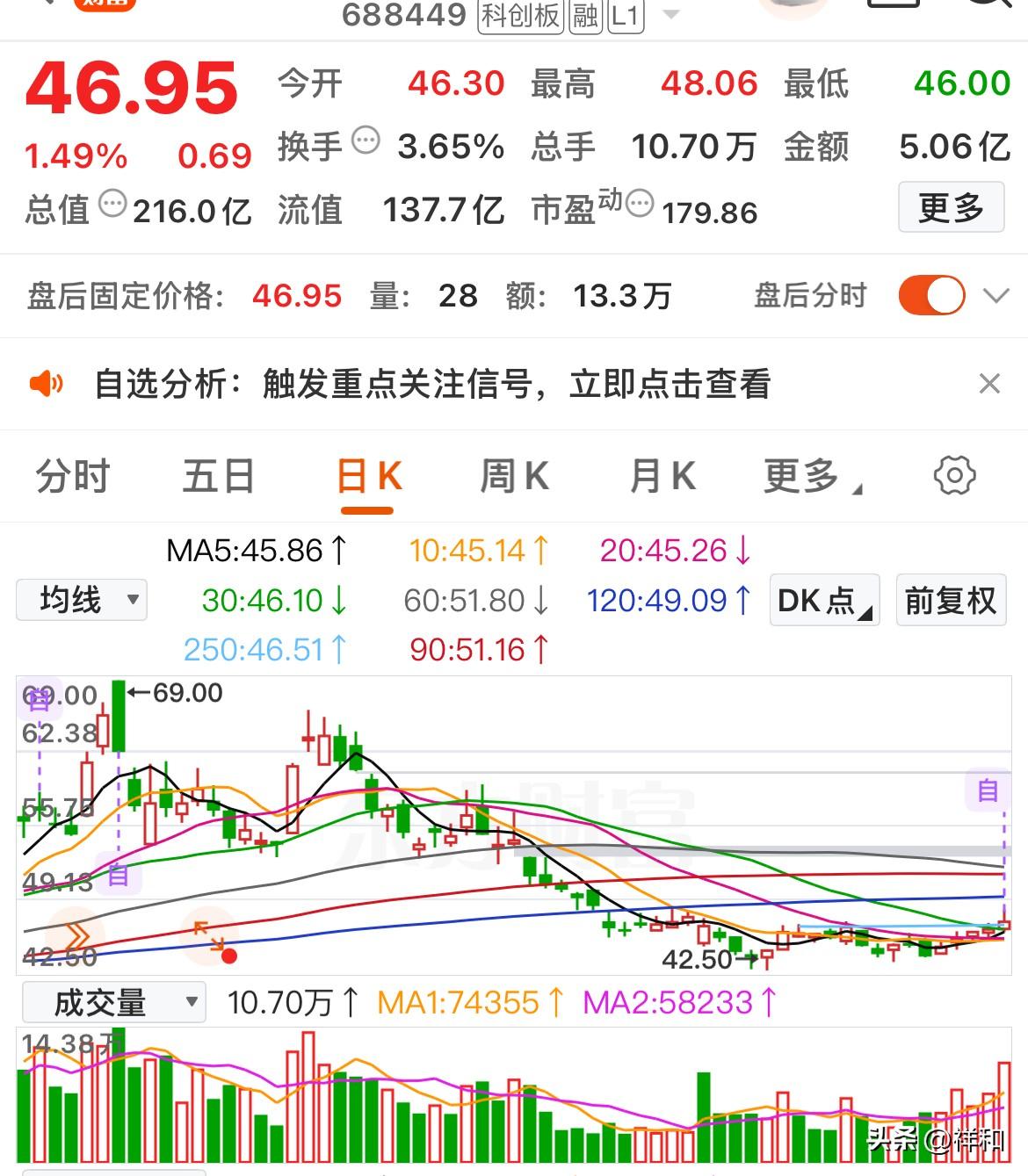Viewport: 1028px width, 1176px height.
Task: Expand the stock code dropdown arrow
Action: pos(670,15)
